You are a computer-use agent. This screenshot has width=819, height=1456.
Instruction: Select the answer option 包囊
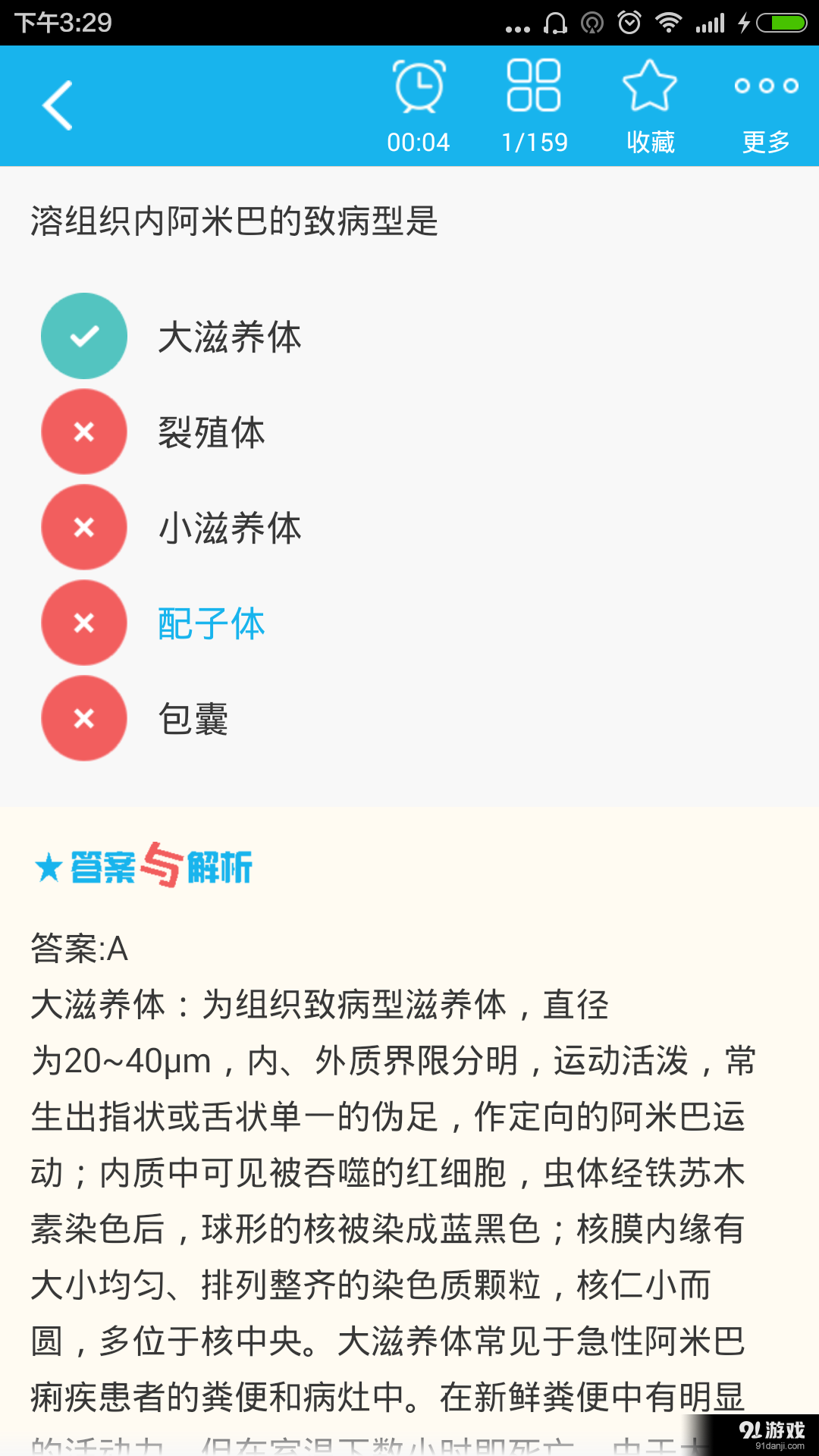click(x=194, y=718)
